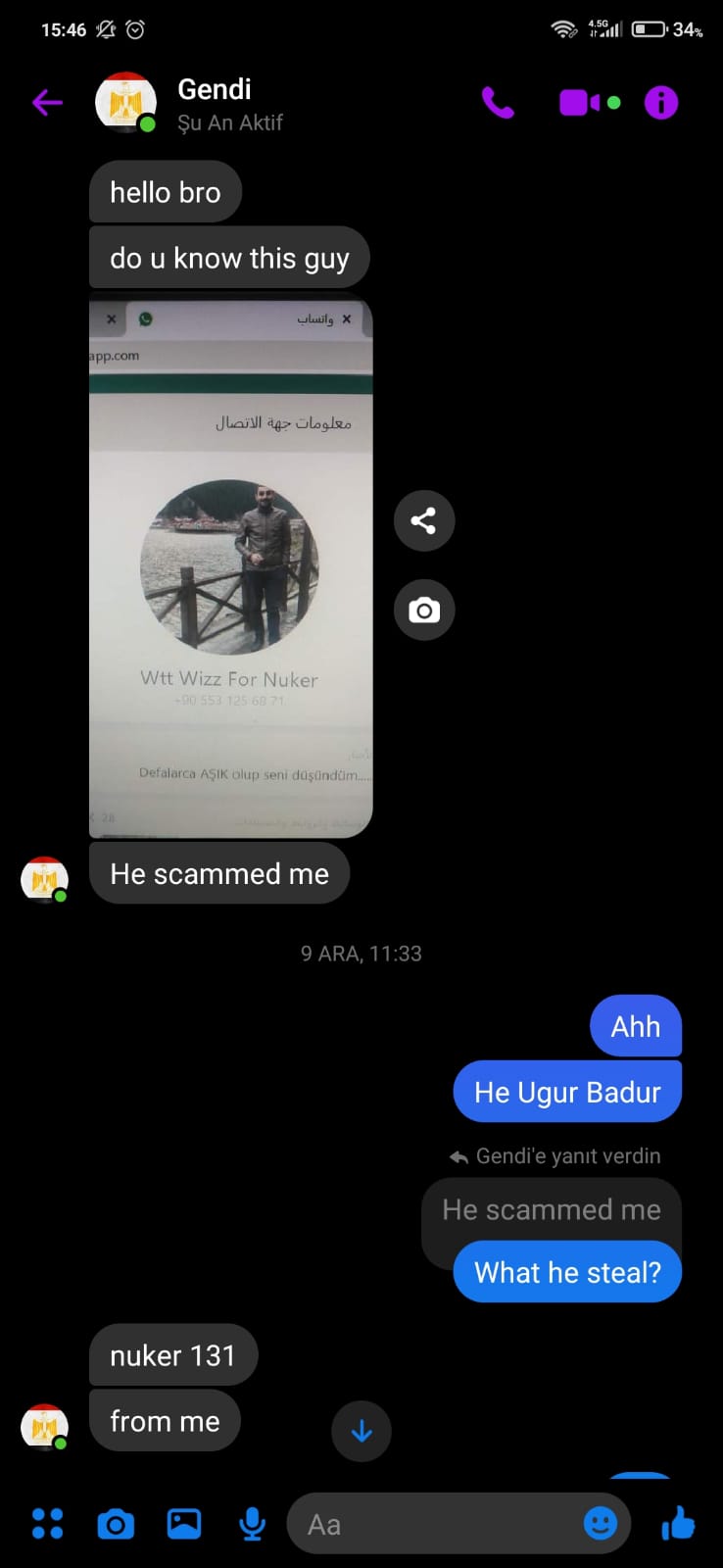This screenshot has height=1568, width=723.
Task: Open the camera from the bottom bar
Action: (x=116, y=1524)
